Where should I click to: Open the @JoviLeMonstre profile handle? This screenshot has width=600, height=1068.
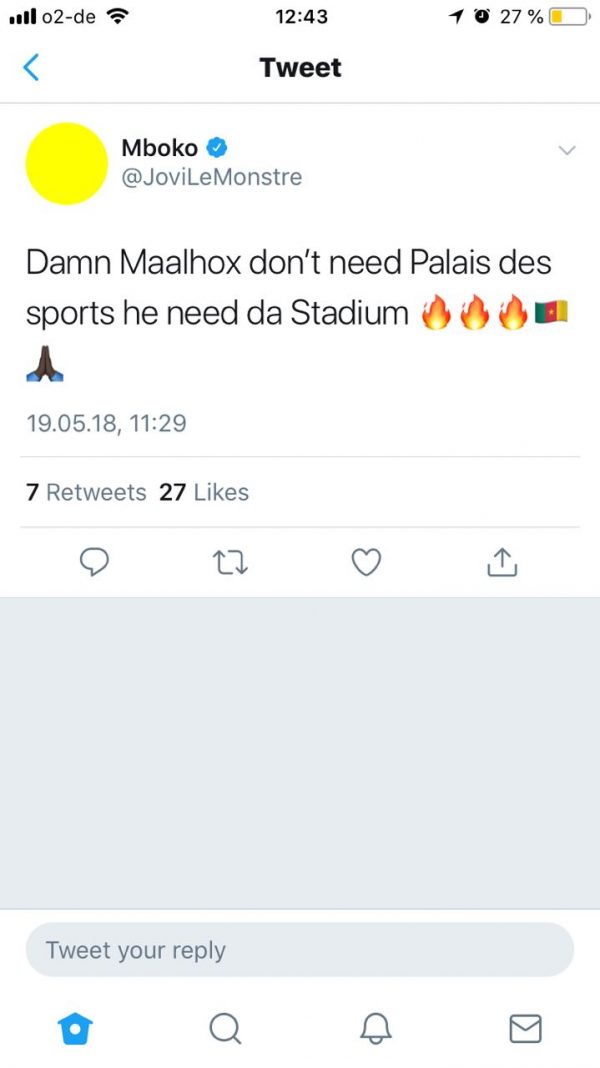click(x=211, y=178)
